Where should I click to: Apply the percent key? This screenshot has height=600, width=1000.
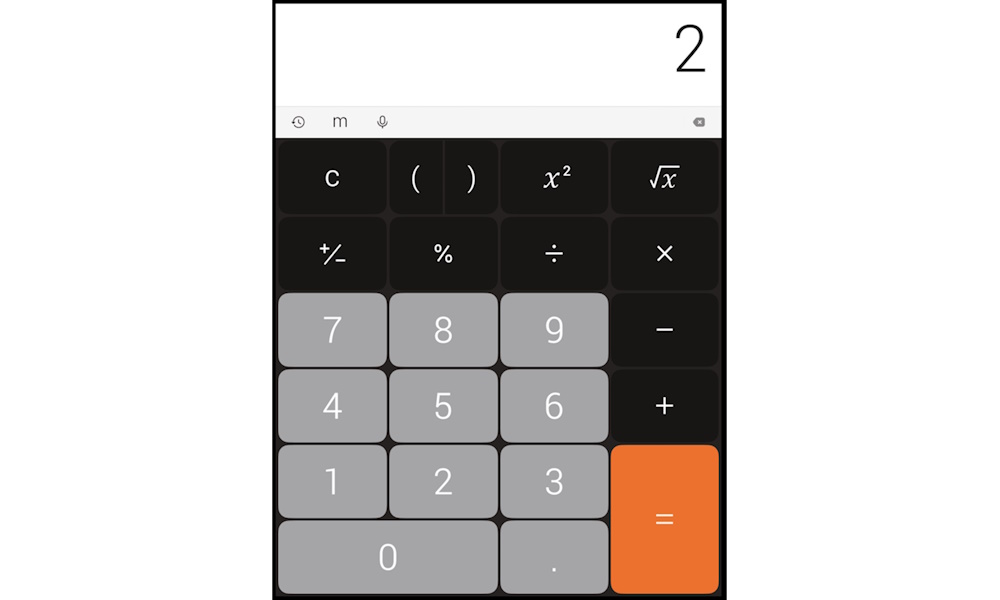443,254
